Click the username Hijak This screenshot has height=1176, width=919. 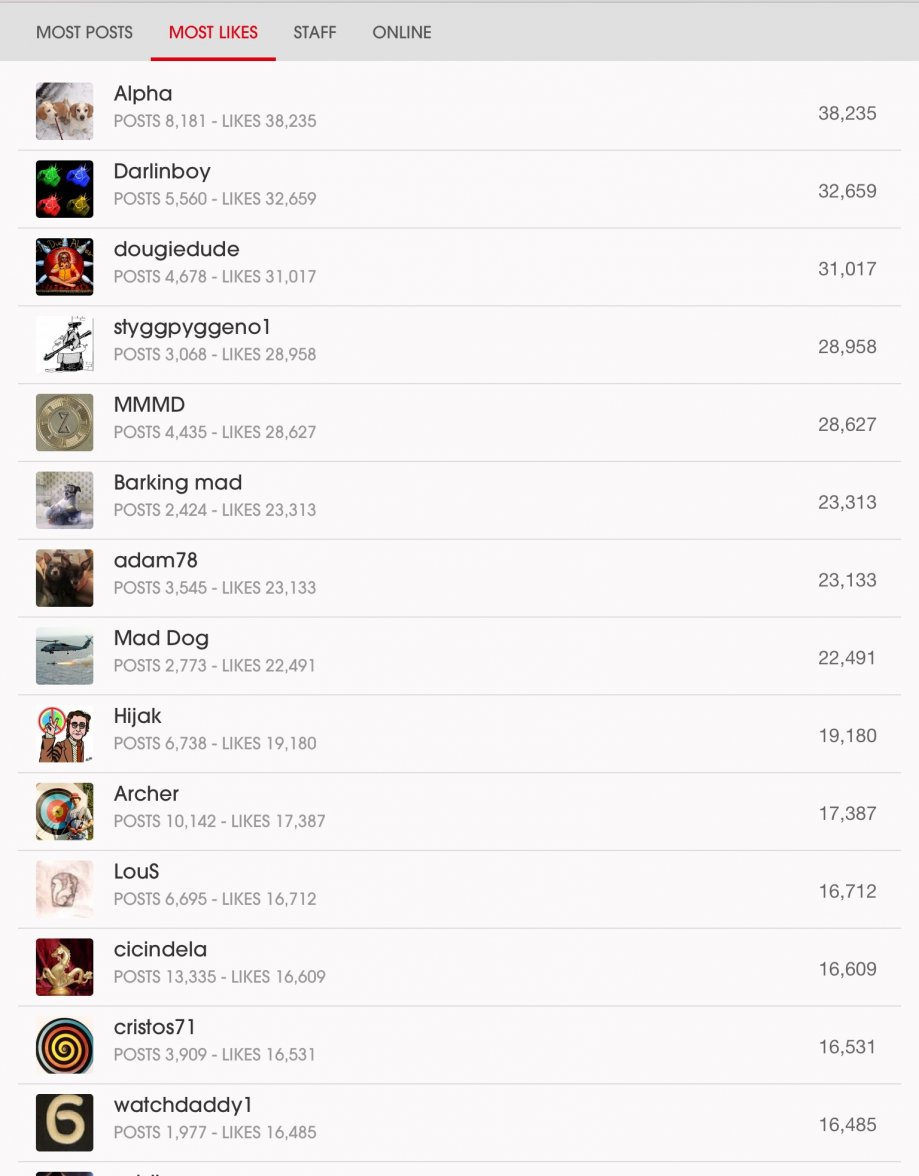click(137, 716)
